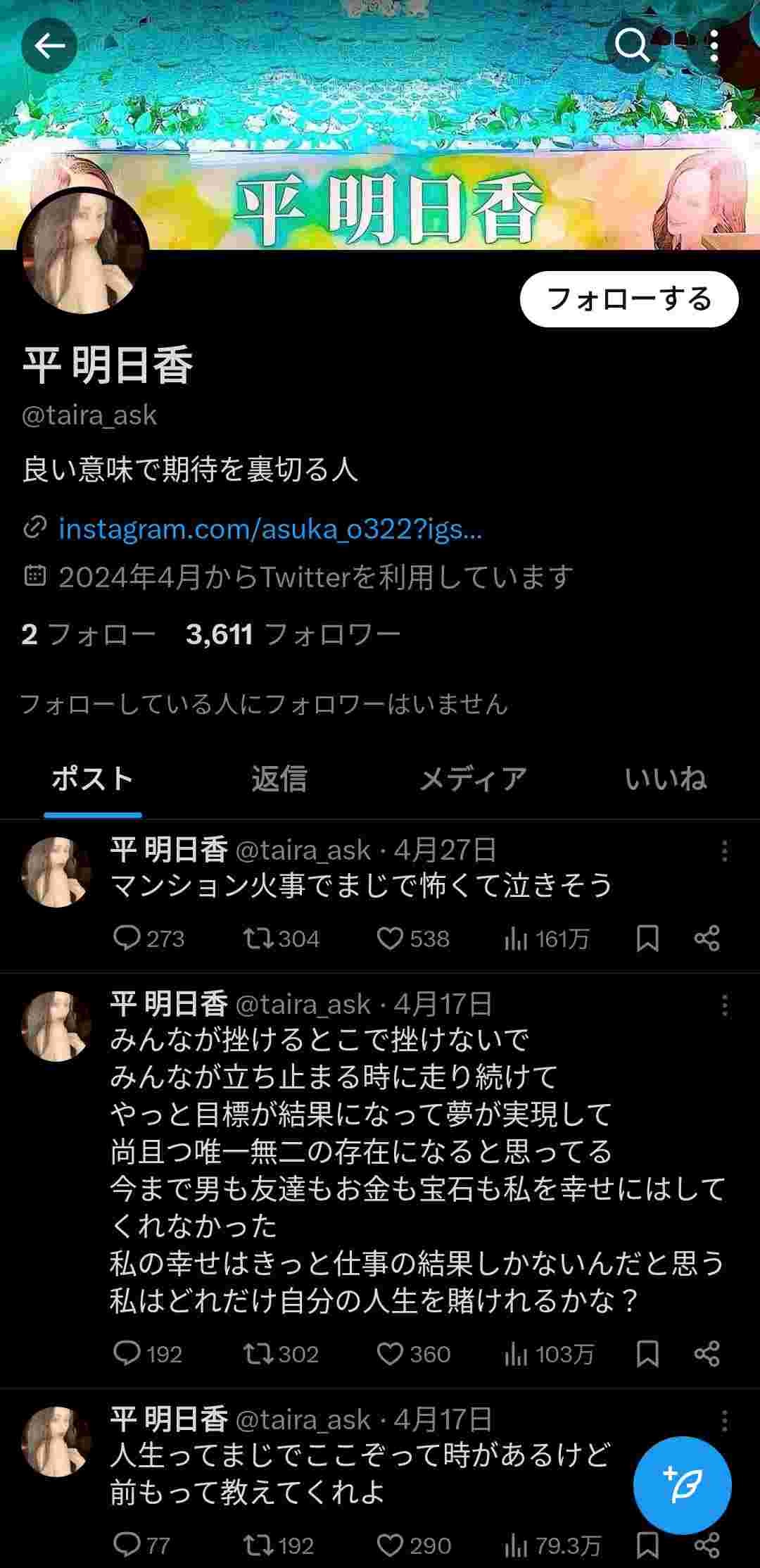This screenshot has width=760, height=1568.
Task: Open the Instagram link in the bio
Action: pos(270,528)
